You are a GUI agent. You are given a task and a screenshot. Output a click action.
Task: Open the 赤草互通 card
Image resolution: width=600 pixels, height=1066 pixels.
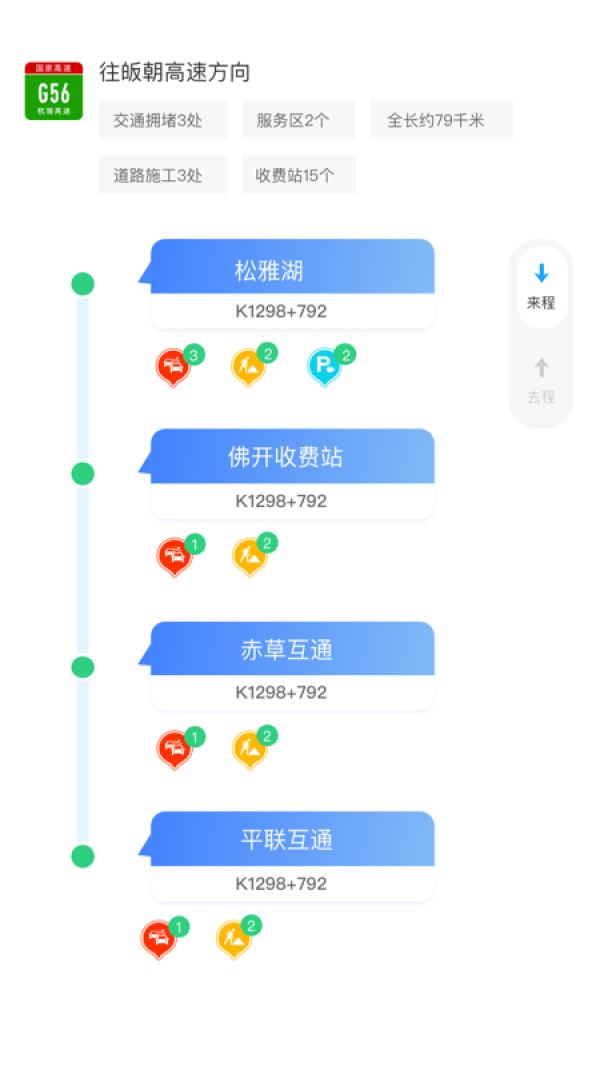[x=292, y=666]
